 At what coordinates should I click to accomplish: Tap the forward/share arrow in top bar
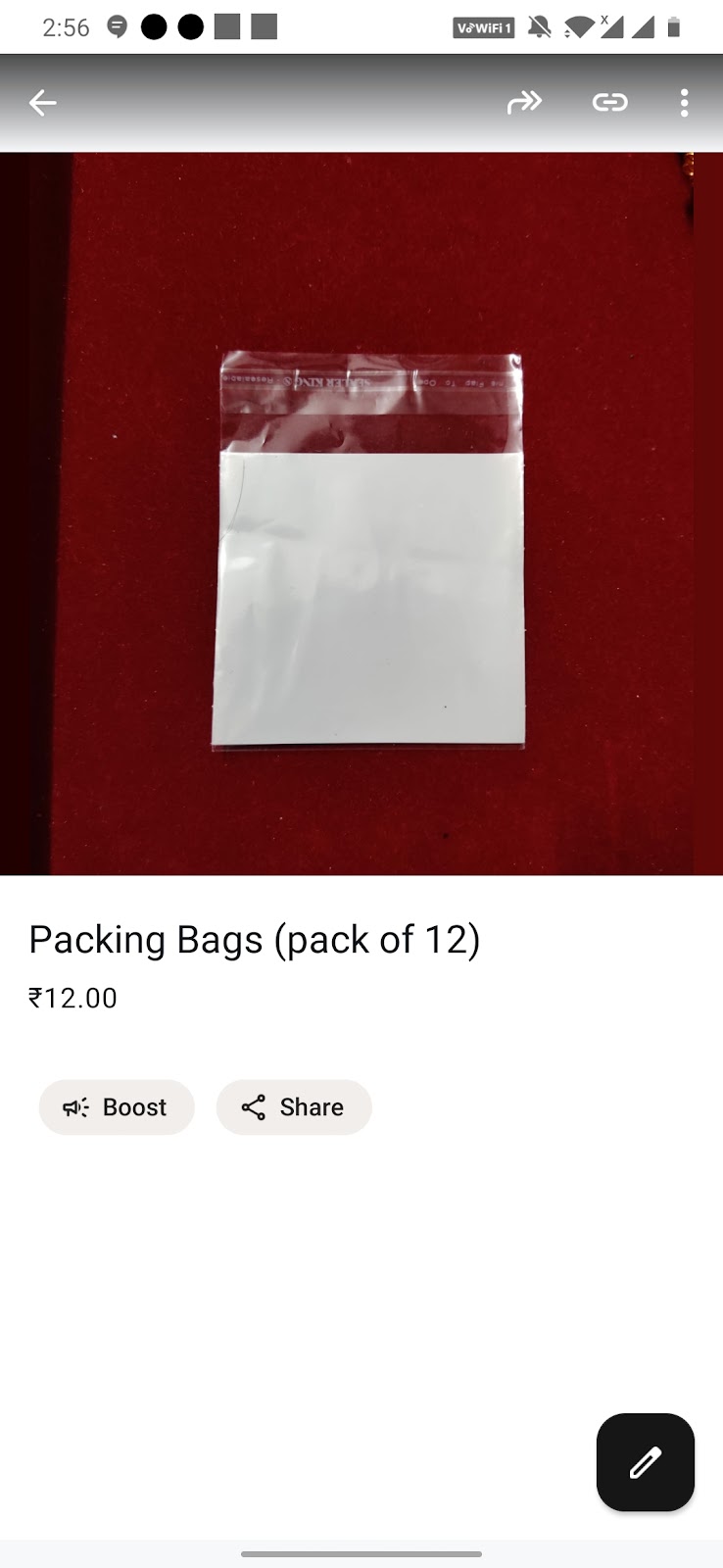(525, 102)
